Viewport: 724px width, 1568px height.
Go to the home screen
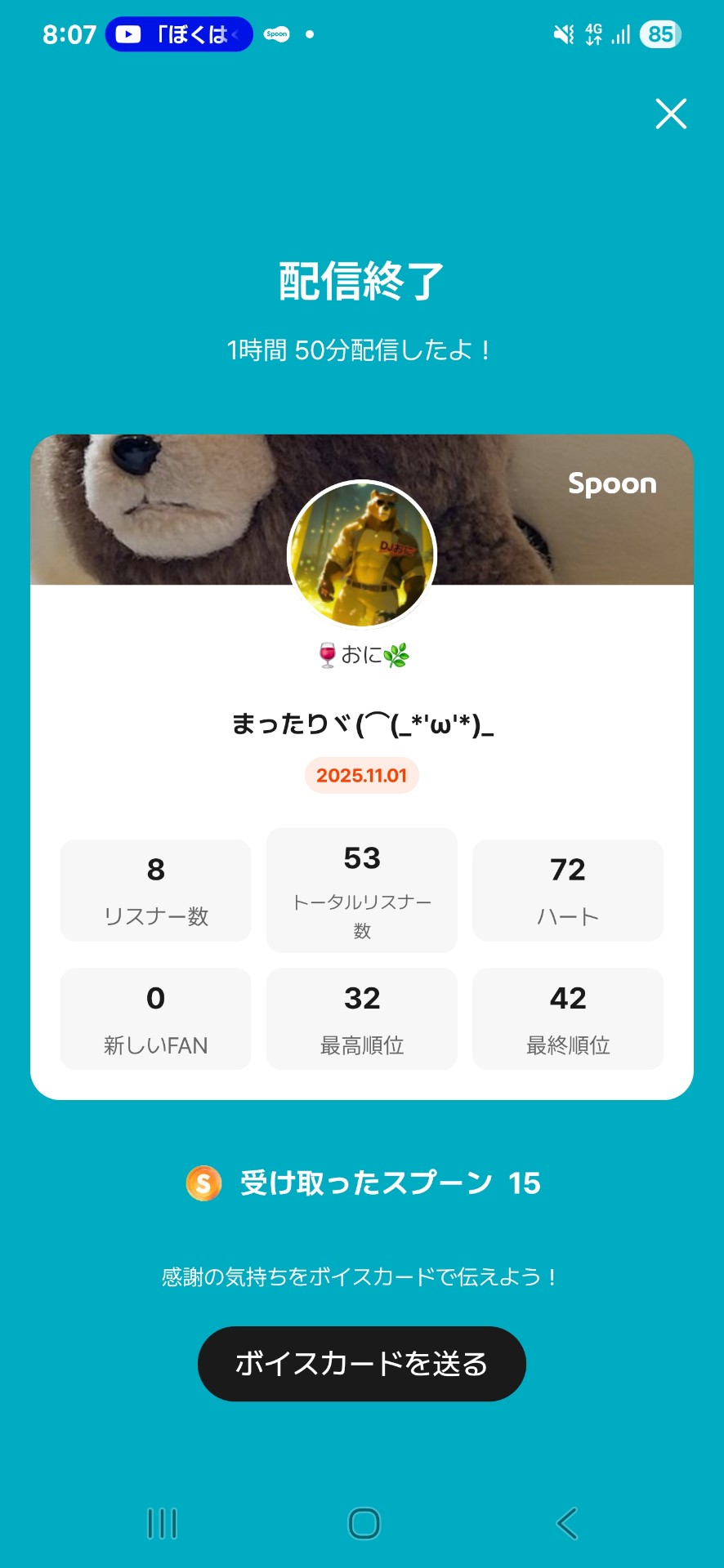[x=364, y=1523]
